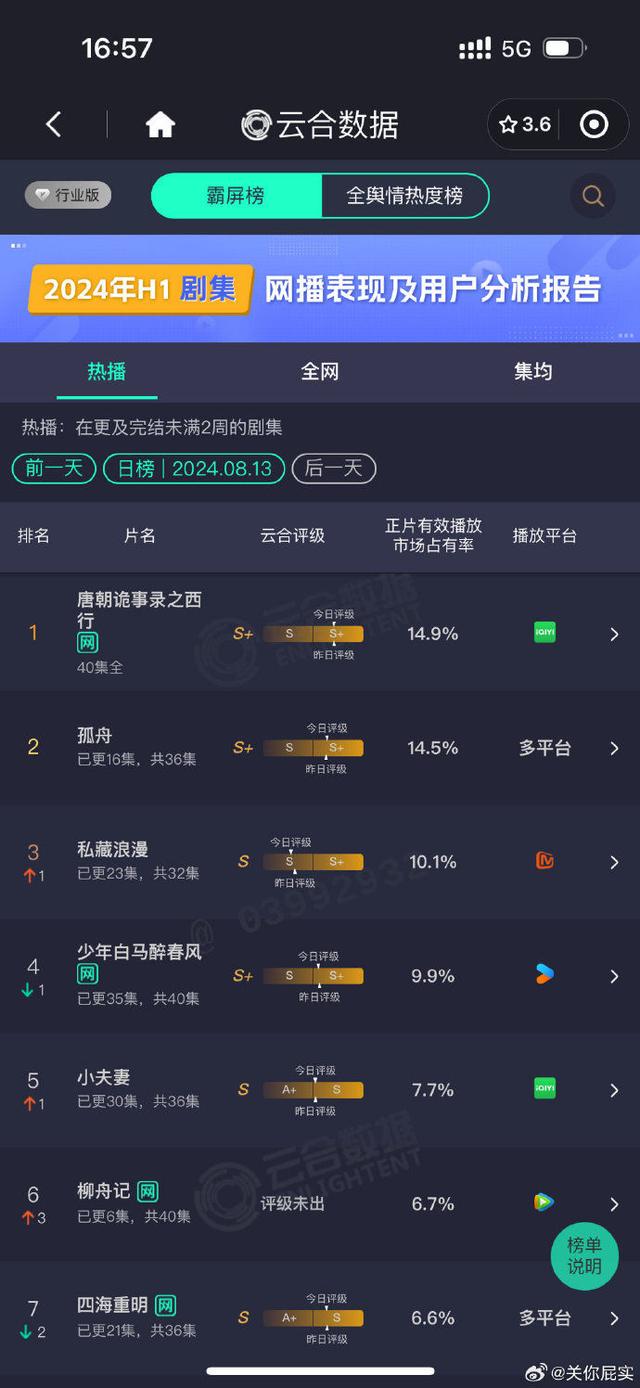Open the 2024年H1剧集 report banner
The width and height of the screenshot is (640, 1388).
[320, 290]
